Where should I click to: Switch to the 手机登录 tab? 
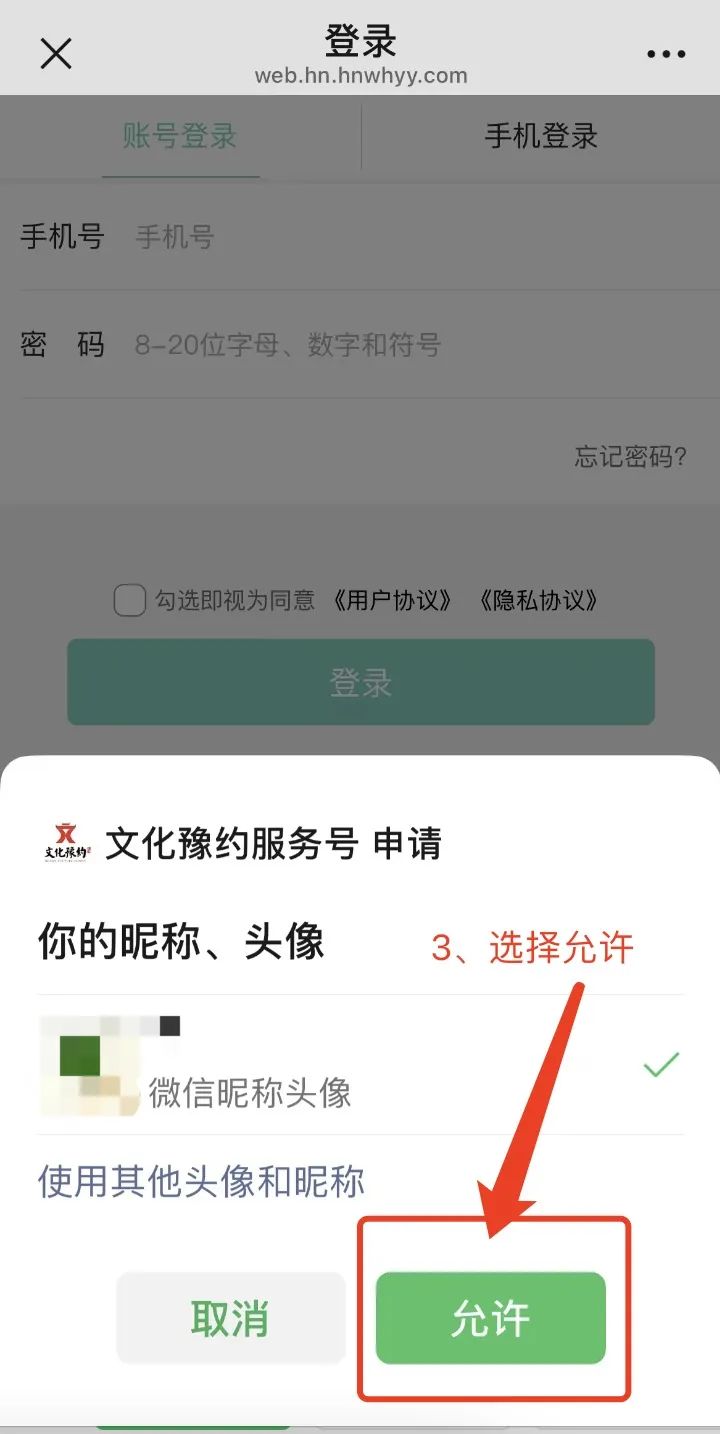tap(540, 138)
